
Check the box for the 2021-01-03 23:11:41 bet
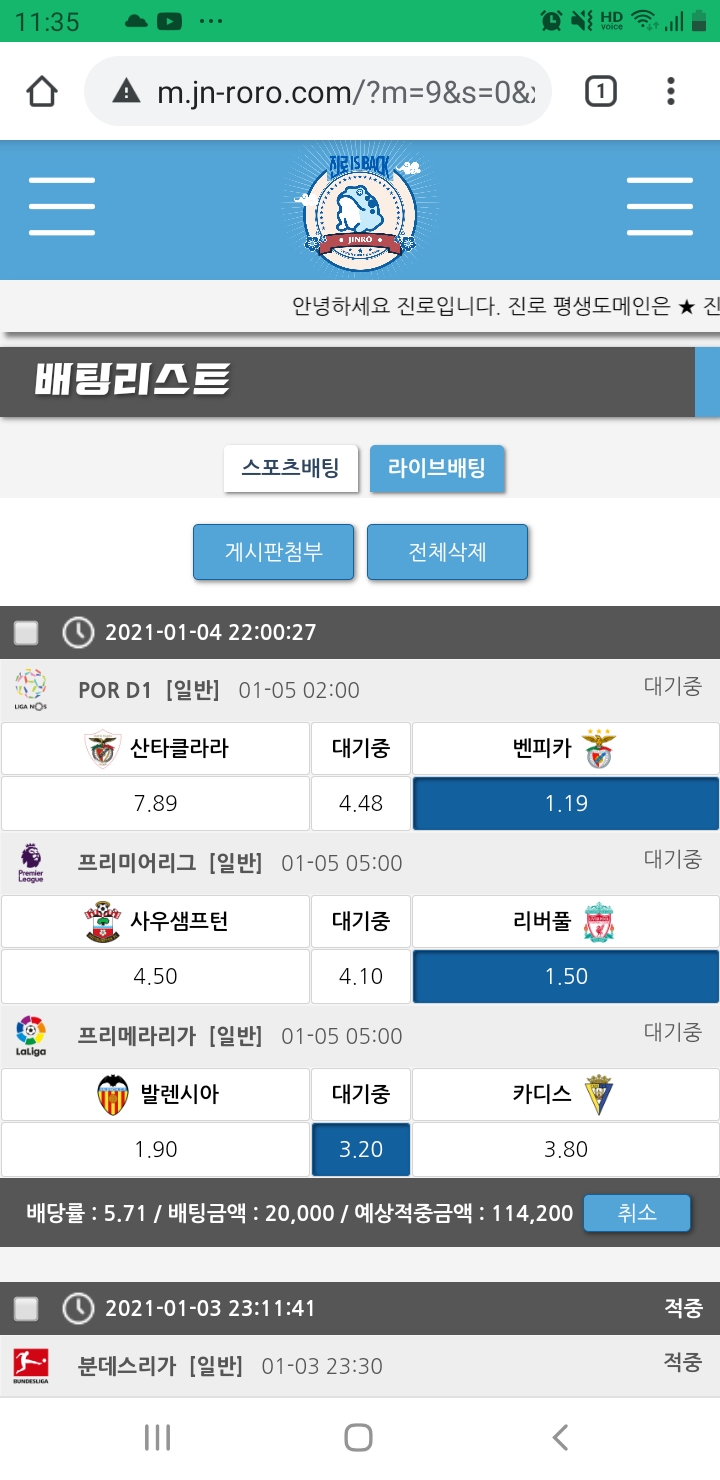[26, 1309]
